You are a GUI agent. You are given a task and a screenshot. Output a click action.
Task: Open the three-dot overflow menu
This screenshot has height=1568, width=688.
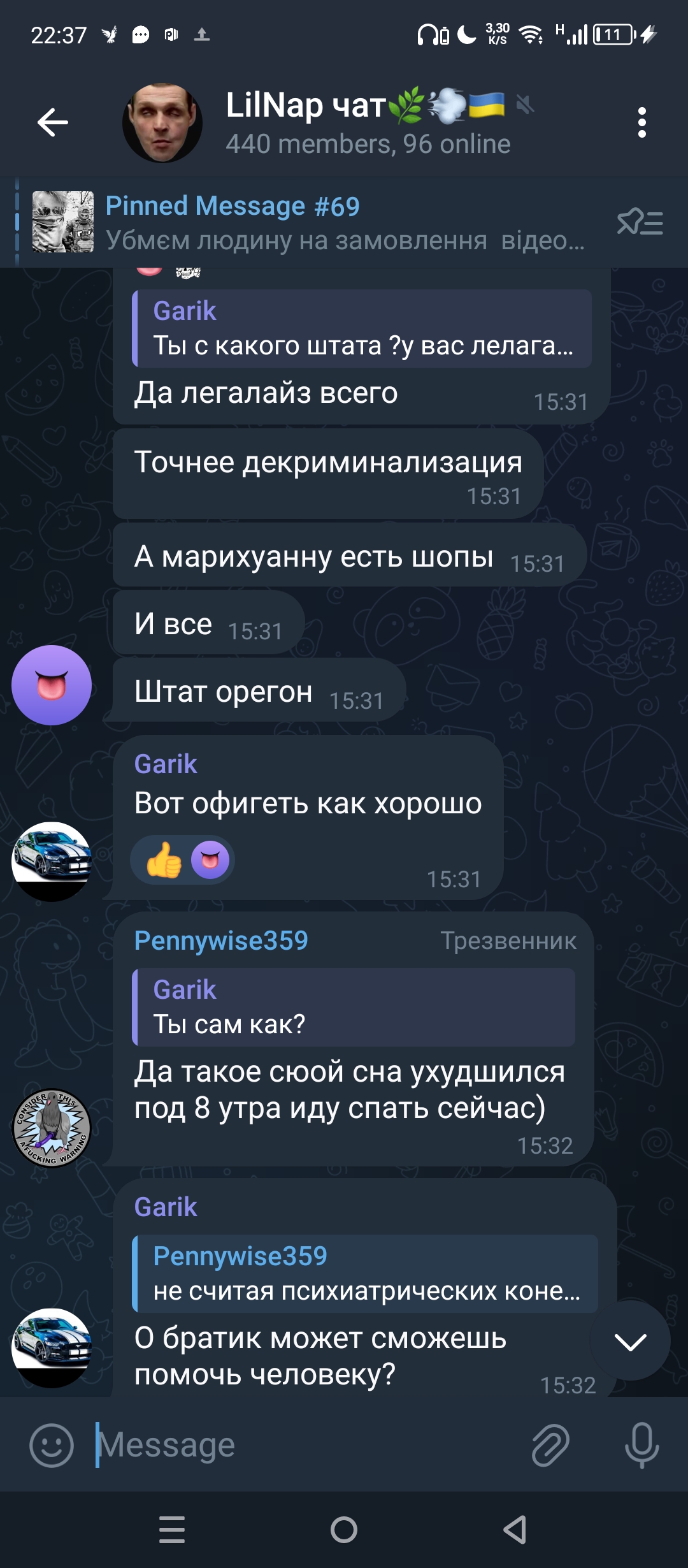642,122
